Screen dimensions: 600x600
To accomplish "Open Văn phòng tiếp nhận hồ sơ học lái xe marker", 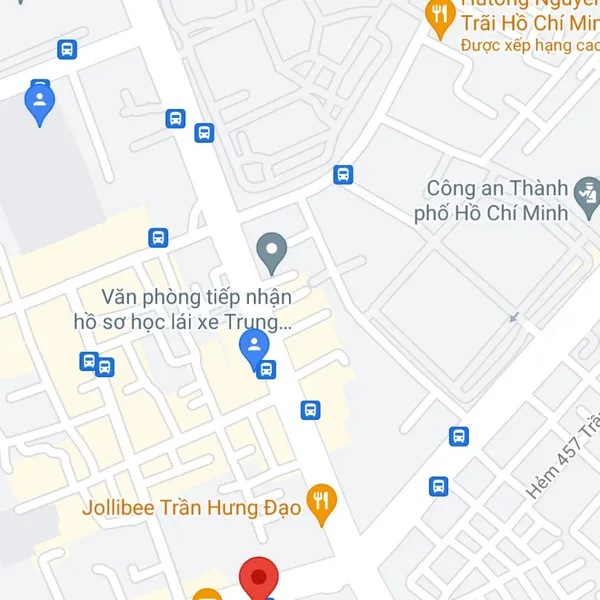I will pos(254,348).
